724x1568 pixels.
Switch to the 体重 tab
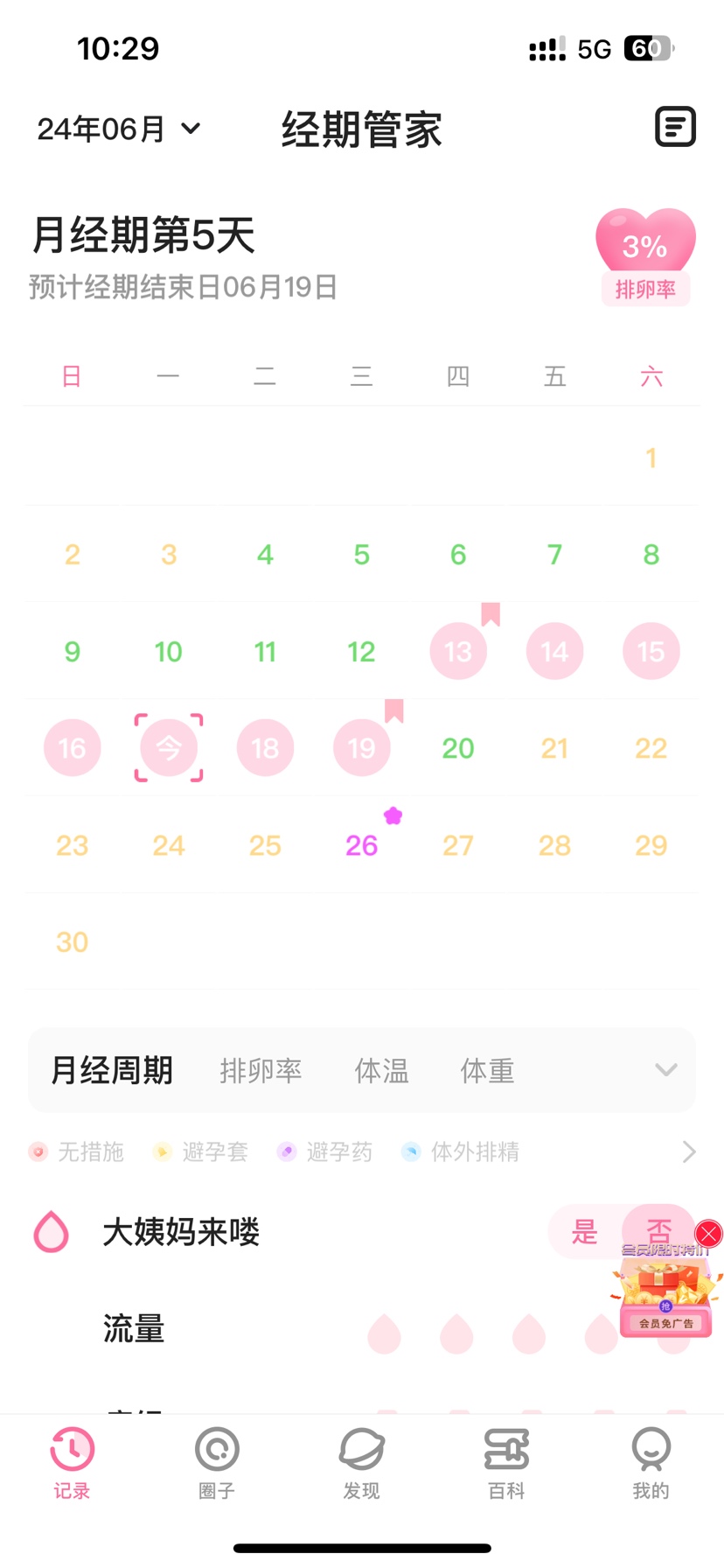click(487, 1070)
